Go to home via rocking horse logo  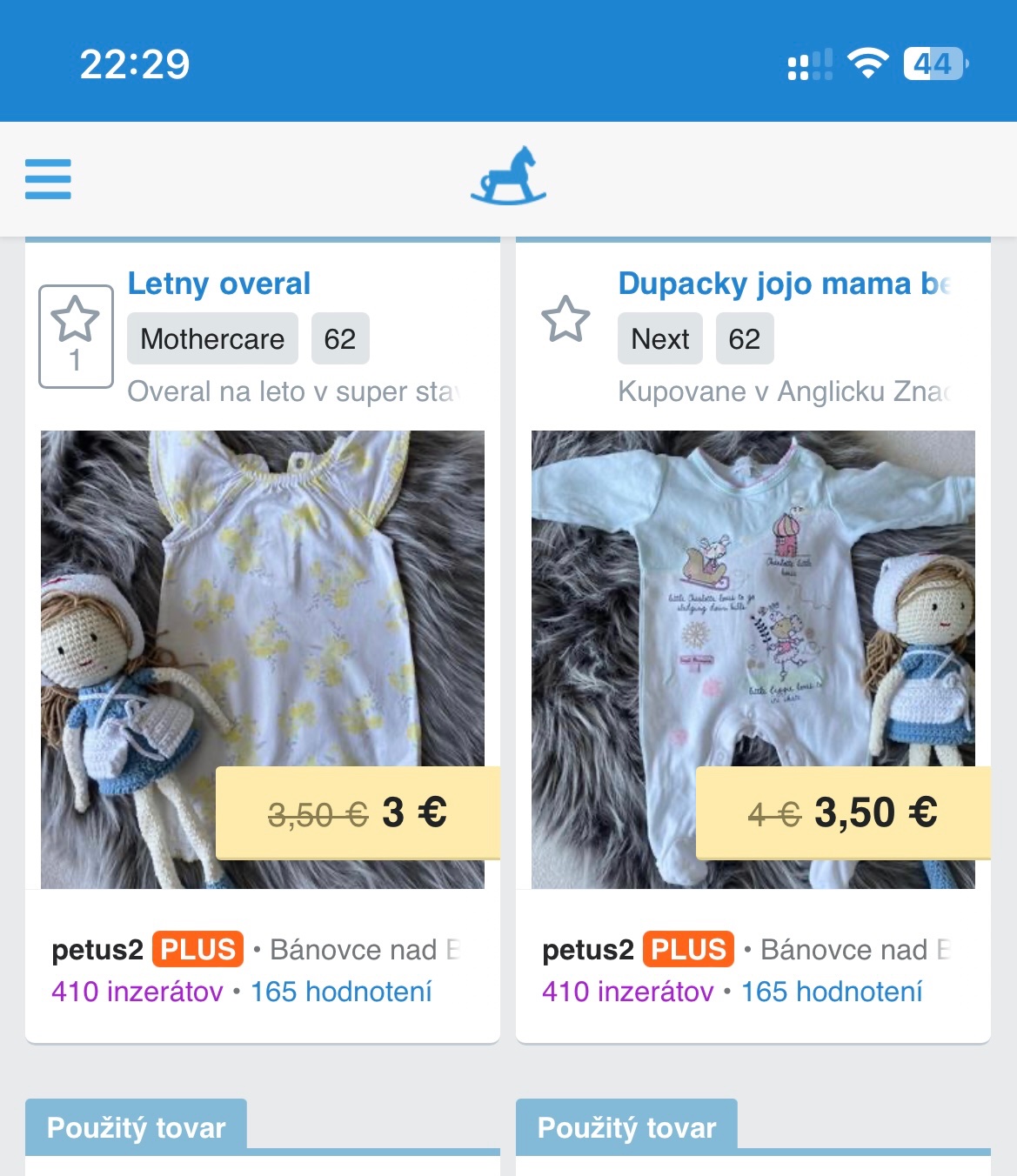[x=509, y=177]
